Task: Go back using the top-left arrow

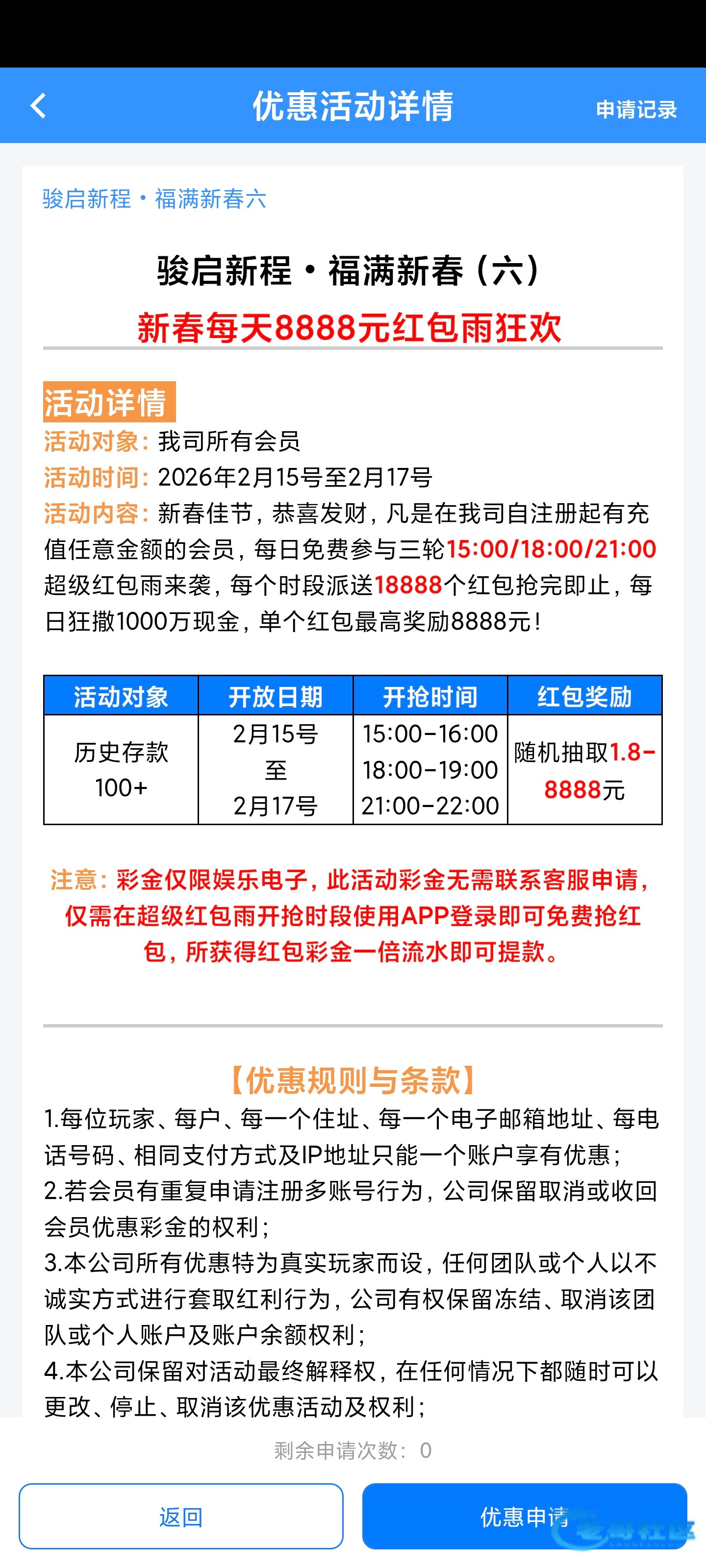Action: point(38,106)
